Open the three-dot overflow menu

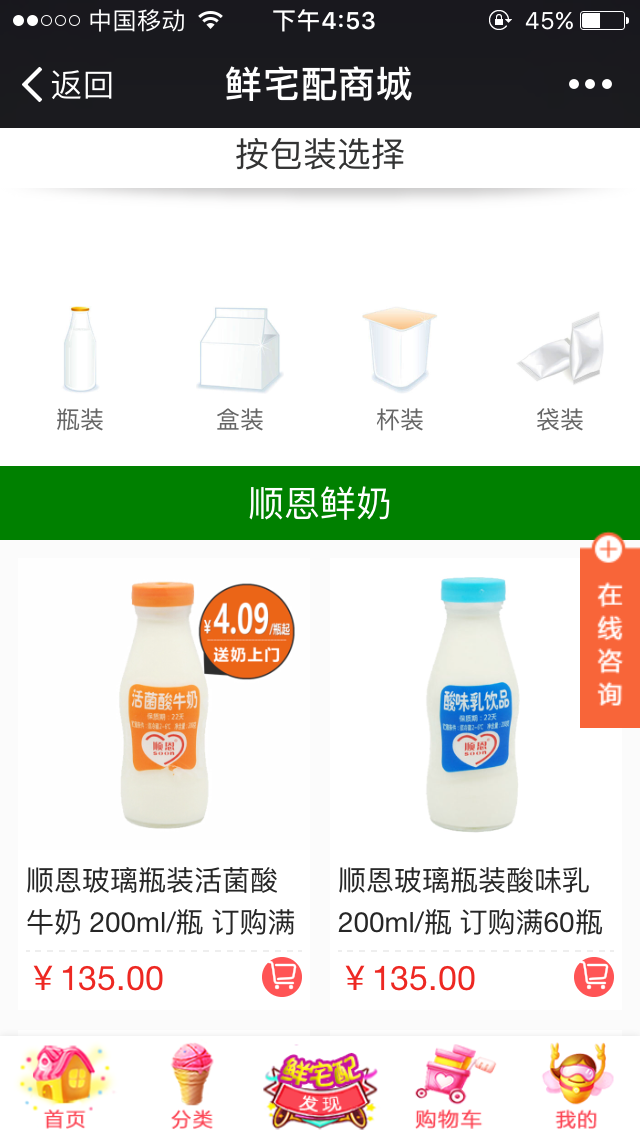click(590, 85)
